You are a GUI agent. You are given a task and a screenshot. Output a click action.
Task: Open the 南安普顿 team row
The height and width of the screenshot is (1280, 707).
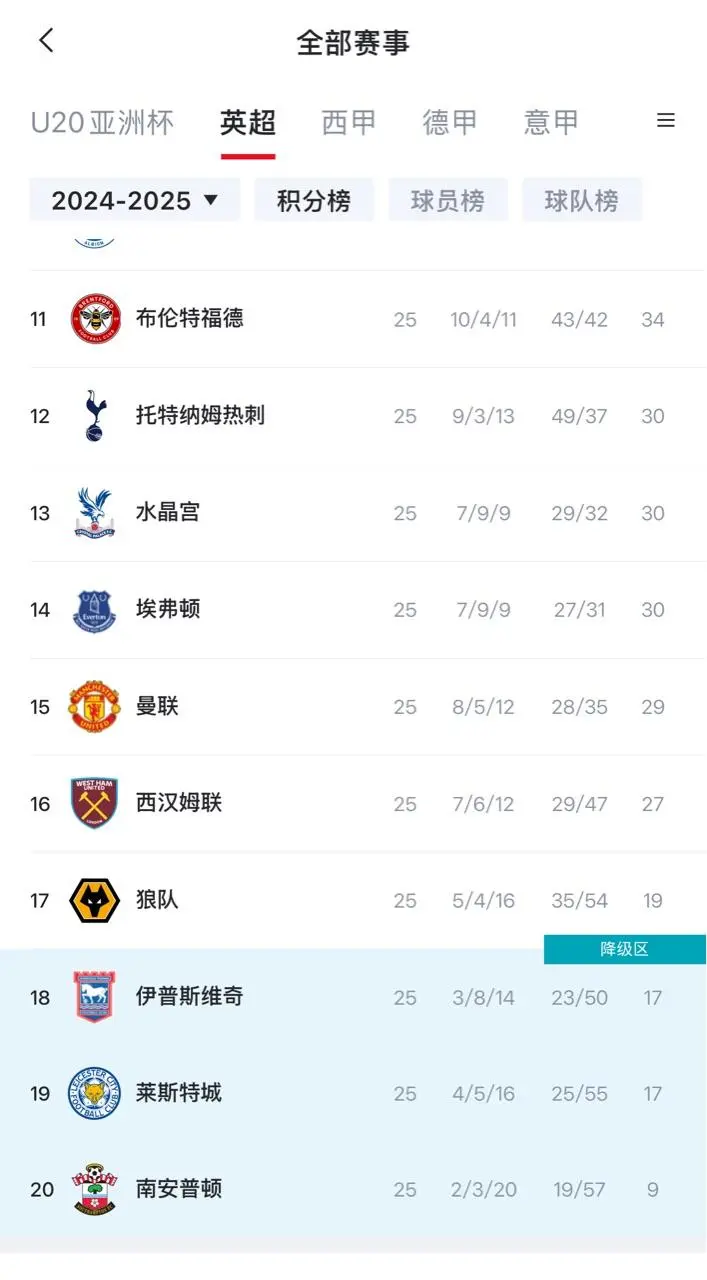pyautogui.click(x=179, y=1189)
